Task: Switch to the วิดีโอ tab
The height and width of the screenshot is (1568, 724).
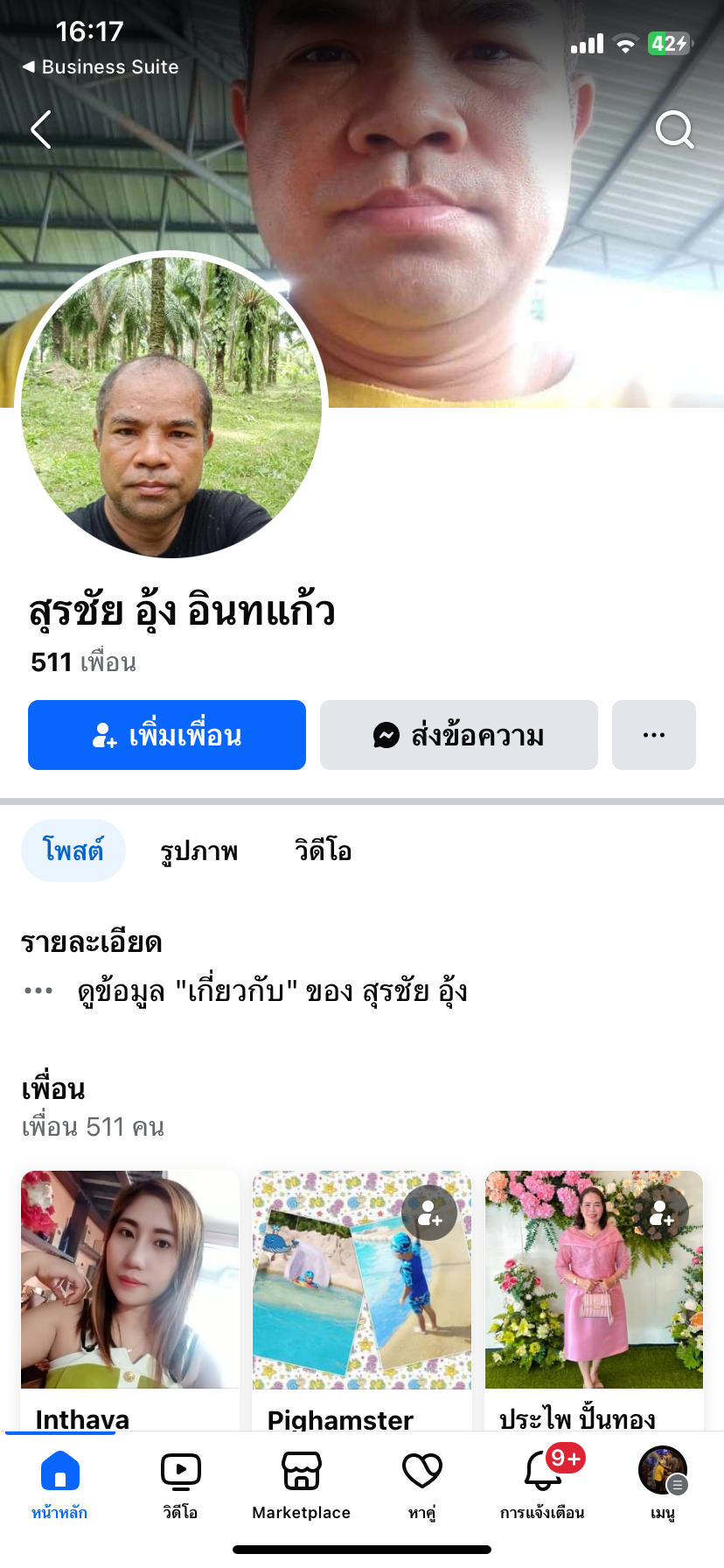Action: [323, 850]
